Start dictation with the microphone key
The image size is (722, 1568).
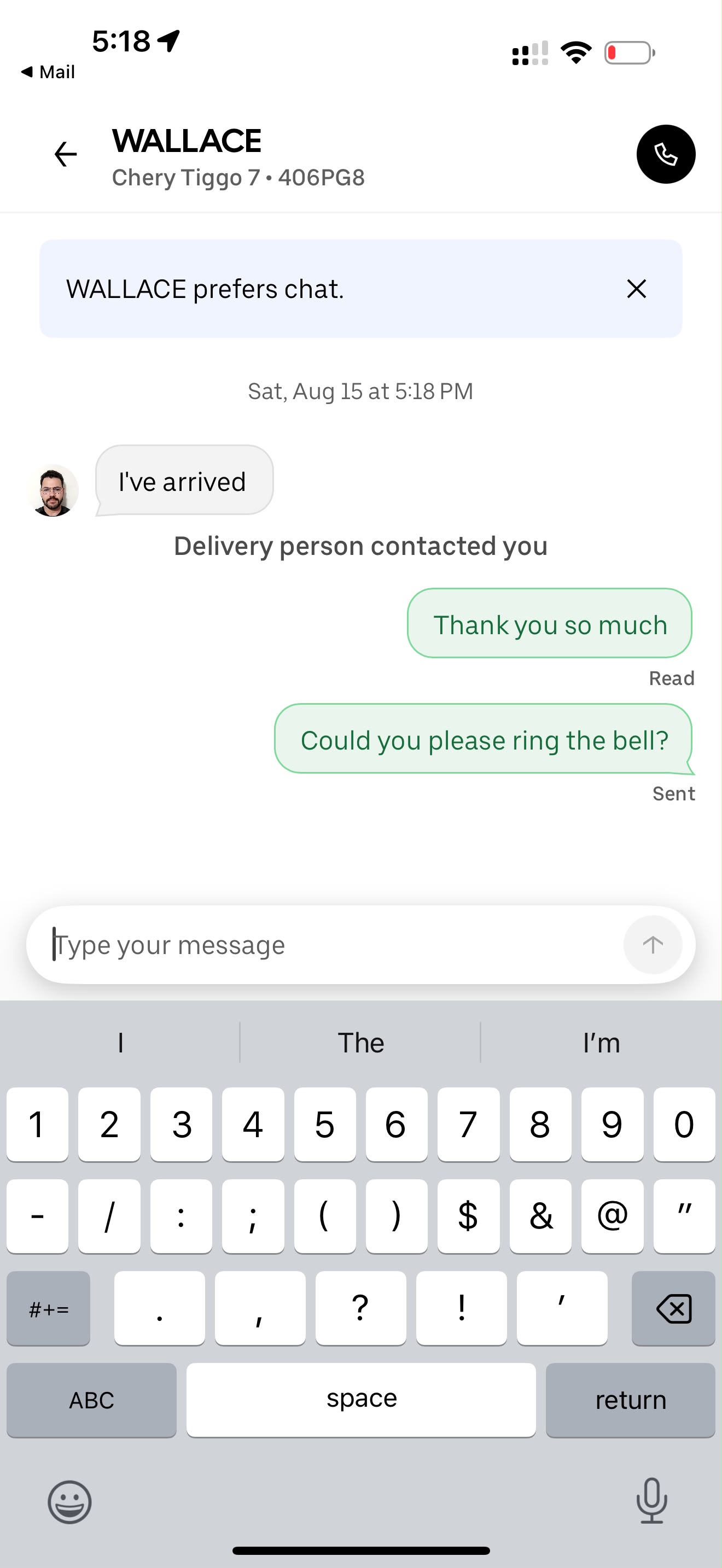point(651,1500)
